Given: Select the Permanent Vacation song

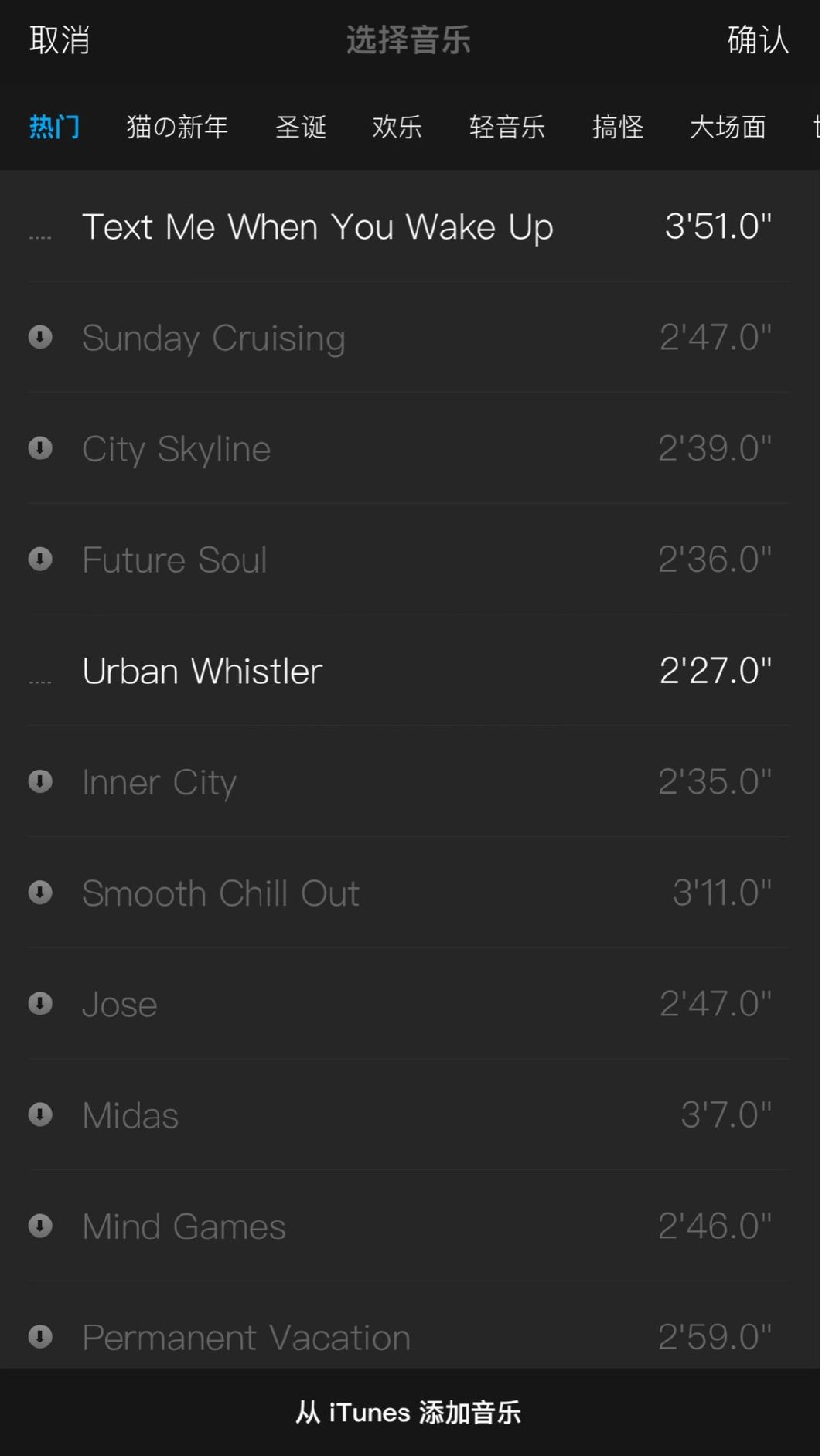Looking at the screenshot, I should pyautogui.click(x=246, y=1337).
